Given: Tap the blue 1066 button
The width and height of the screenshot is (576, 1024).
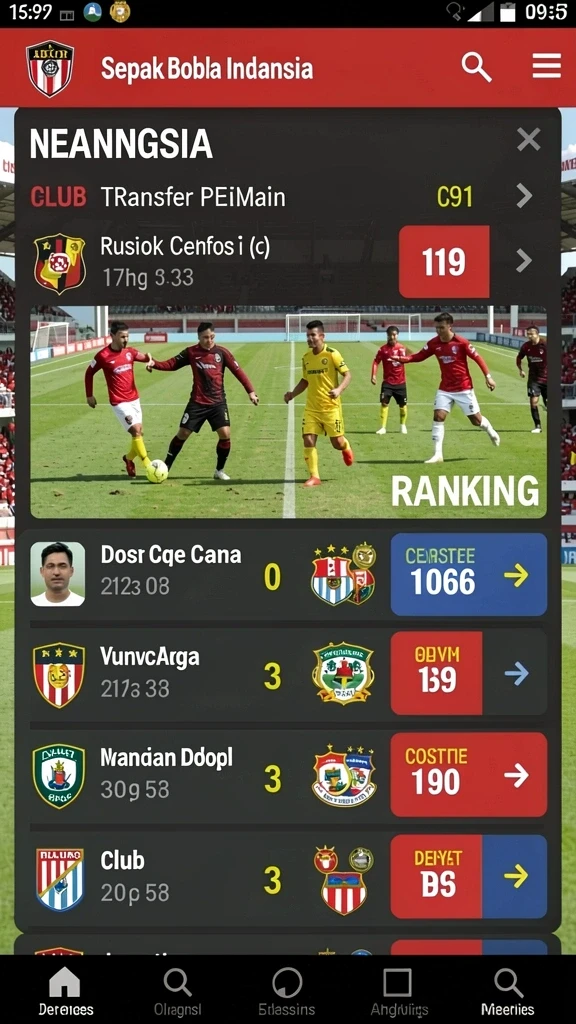Looking at the screenshot, I should point(468,574).
